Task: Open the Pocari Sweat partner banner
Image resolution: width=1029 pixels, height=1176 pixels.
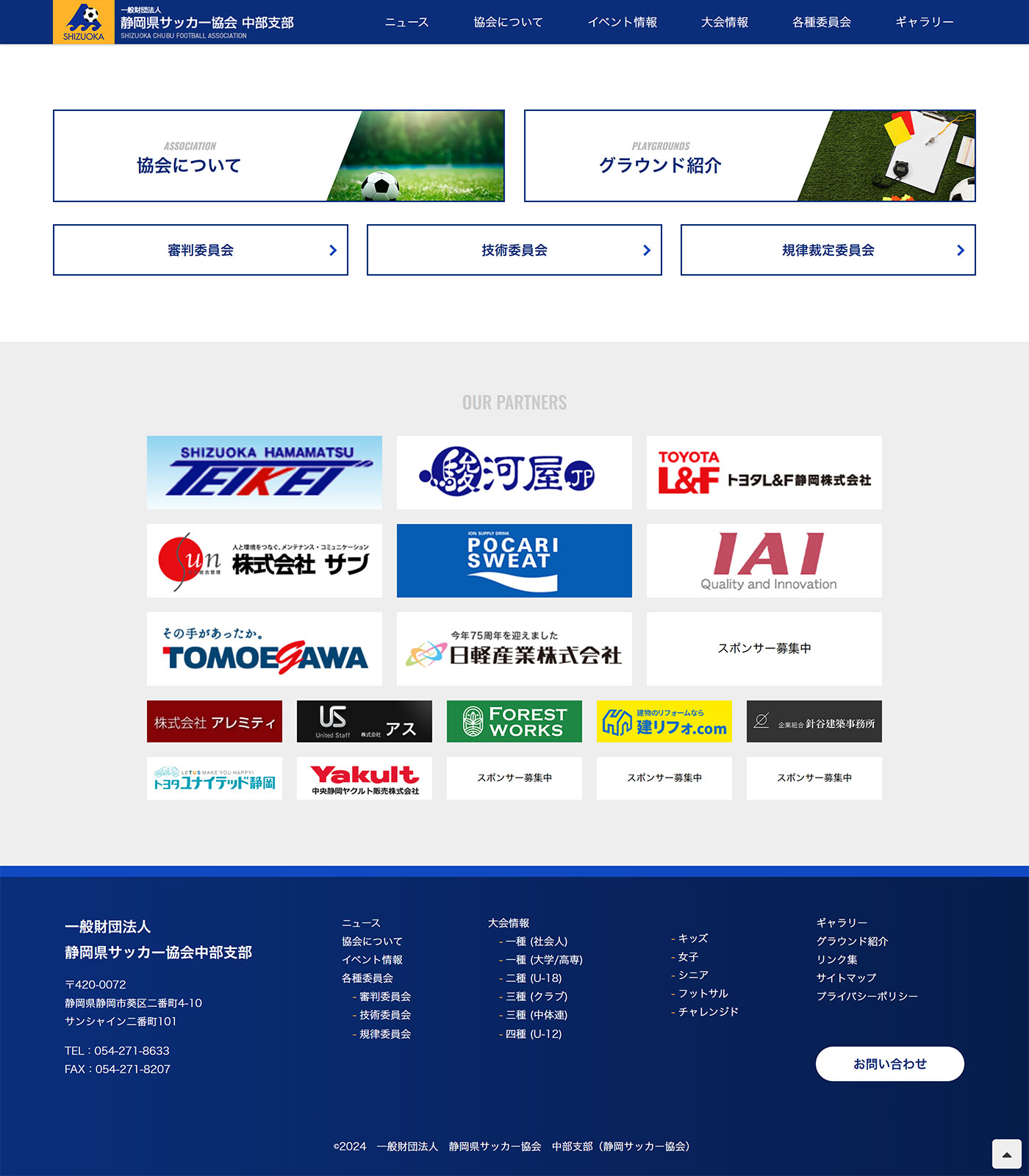Action: click(x=514, y=561)
